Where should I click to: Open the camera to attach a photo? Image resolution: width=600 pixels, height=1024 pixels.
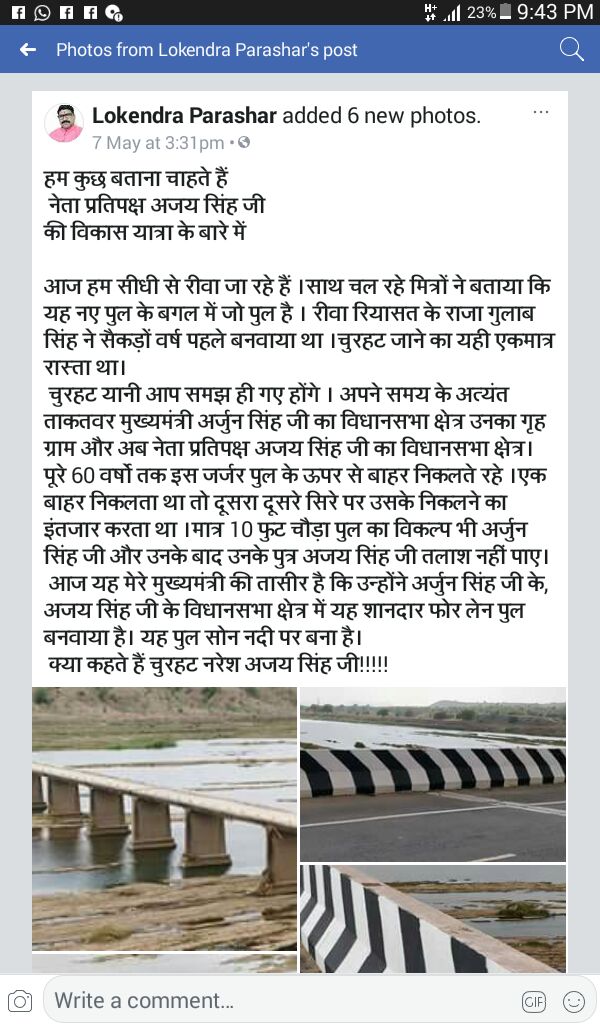[x=20, y=1001]
